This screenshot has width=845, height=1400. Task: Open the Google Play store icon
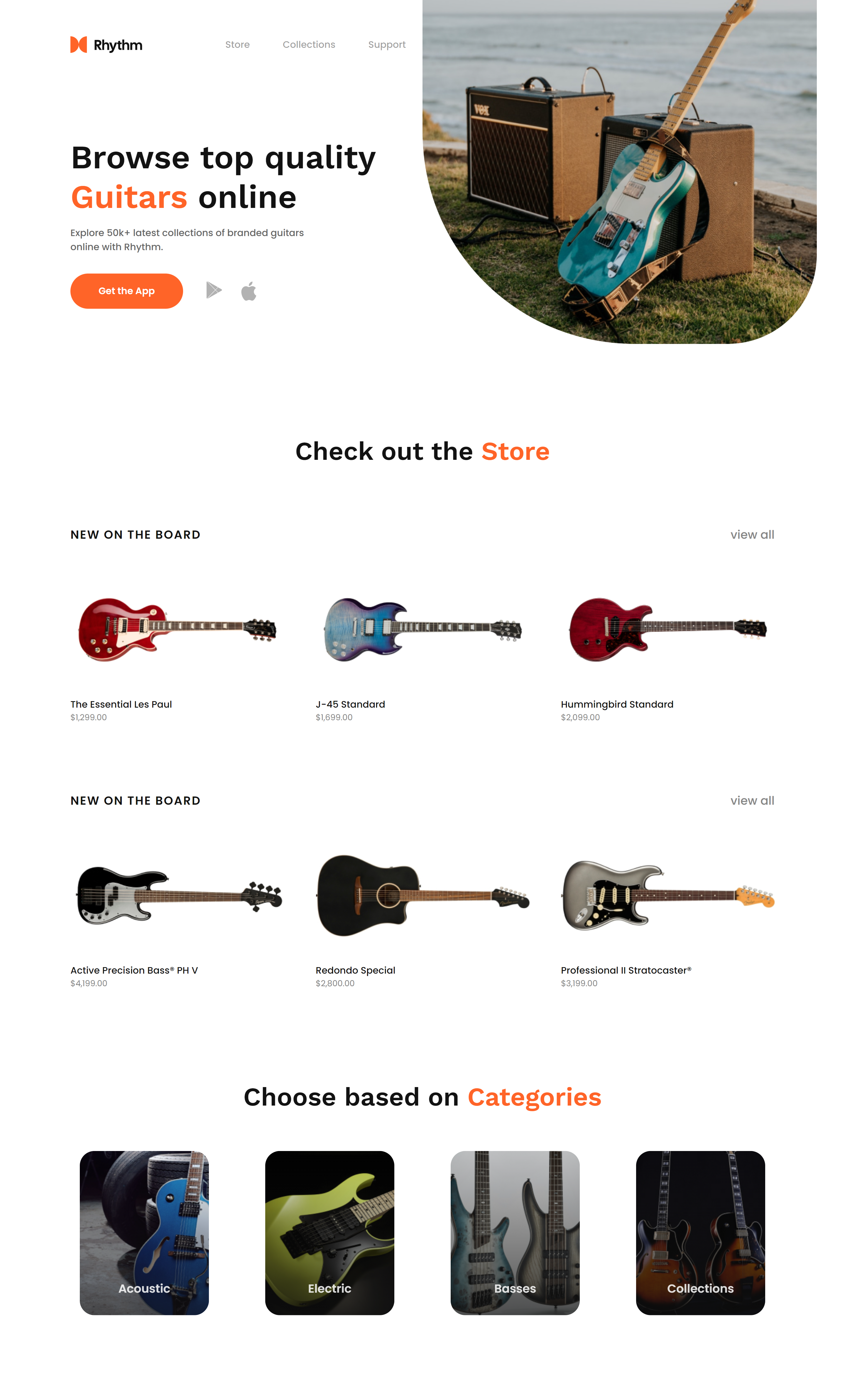pos(213,290)
